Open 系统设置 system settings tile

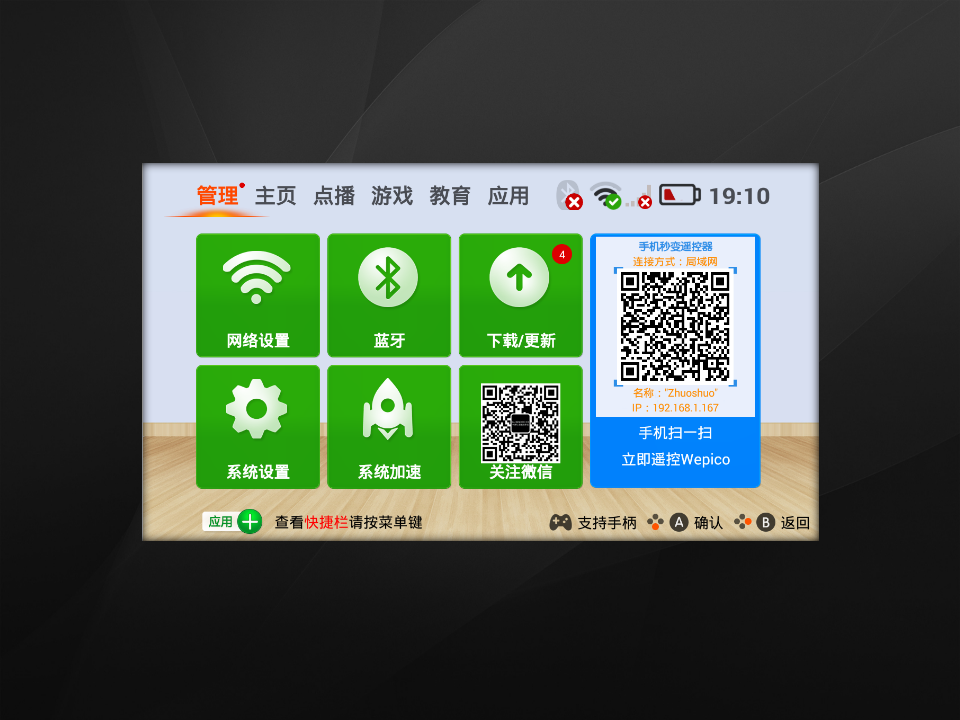tap(258, 426)
